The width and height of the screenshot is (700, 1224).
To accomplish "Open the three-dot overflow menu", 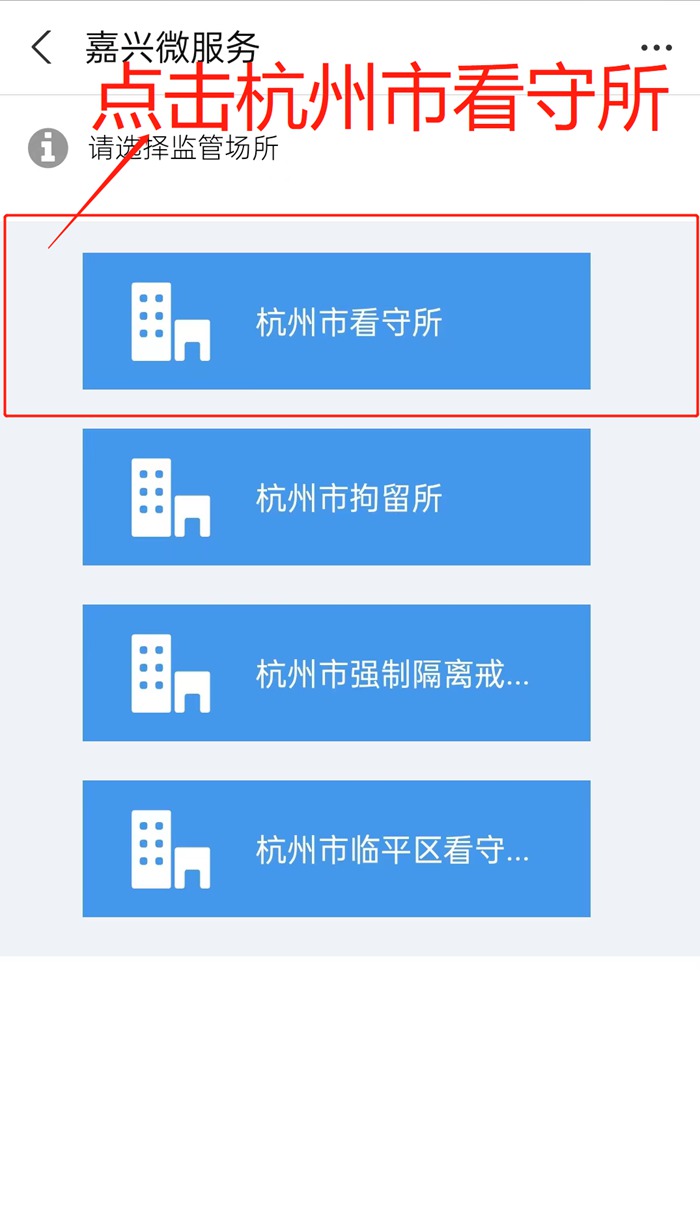I will (x=656, y=47).
